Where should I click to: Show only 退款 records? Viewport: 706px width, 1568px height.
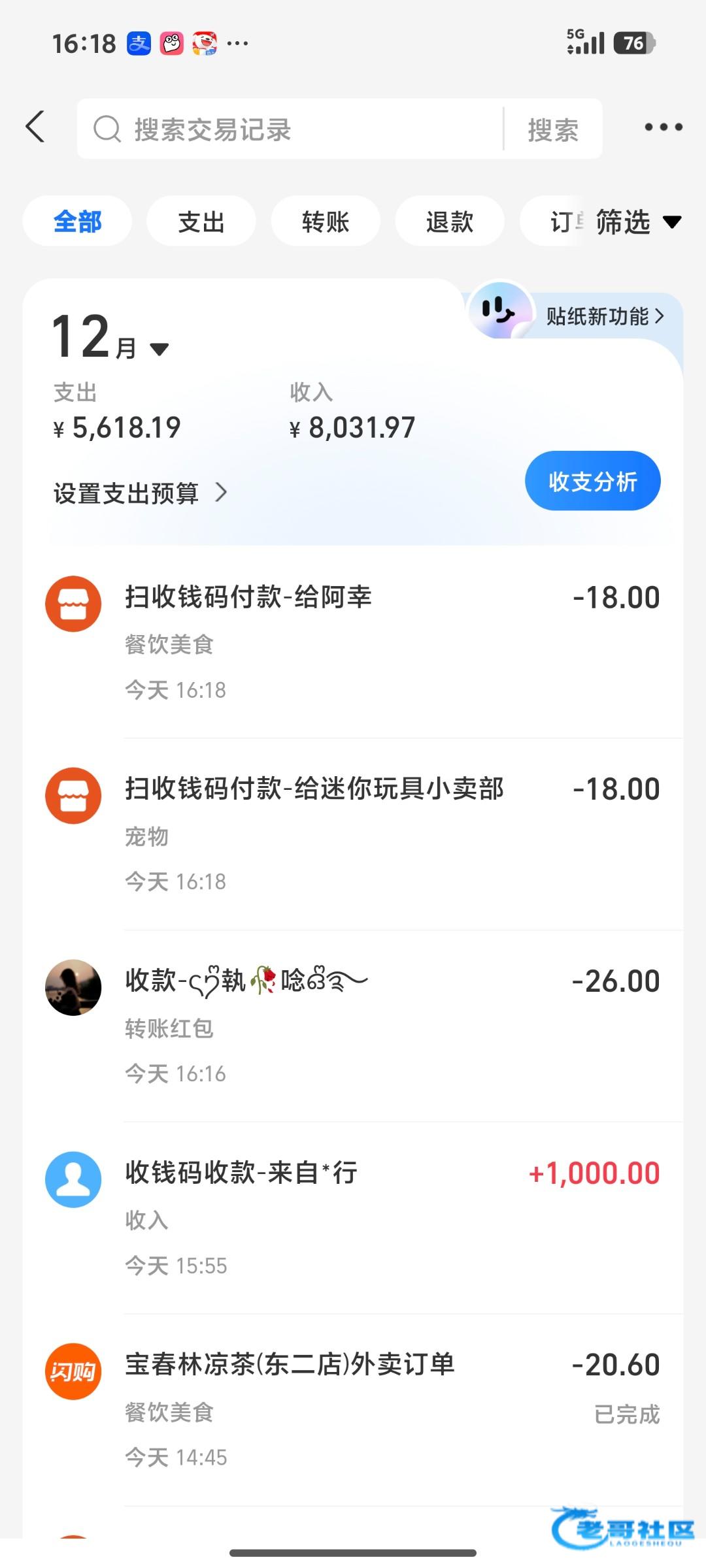450,222
